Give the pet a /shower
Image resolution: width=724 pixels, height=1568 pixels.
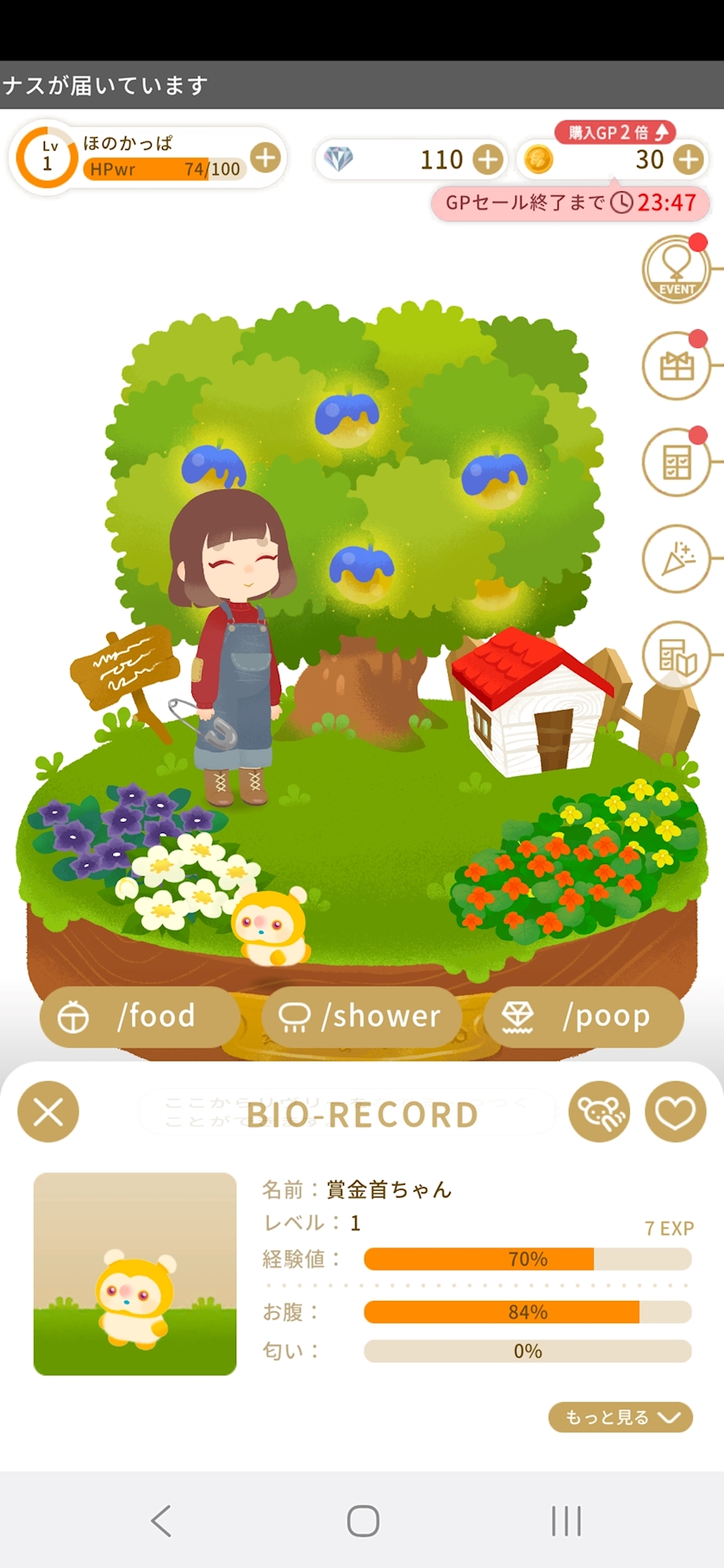tap(361, 1017)
